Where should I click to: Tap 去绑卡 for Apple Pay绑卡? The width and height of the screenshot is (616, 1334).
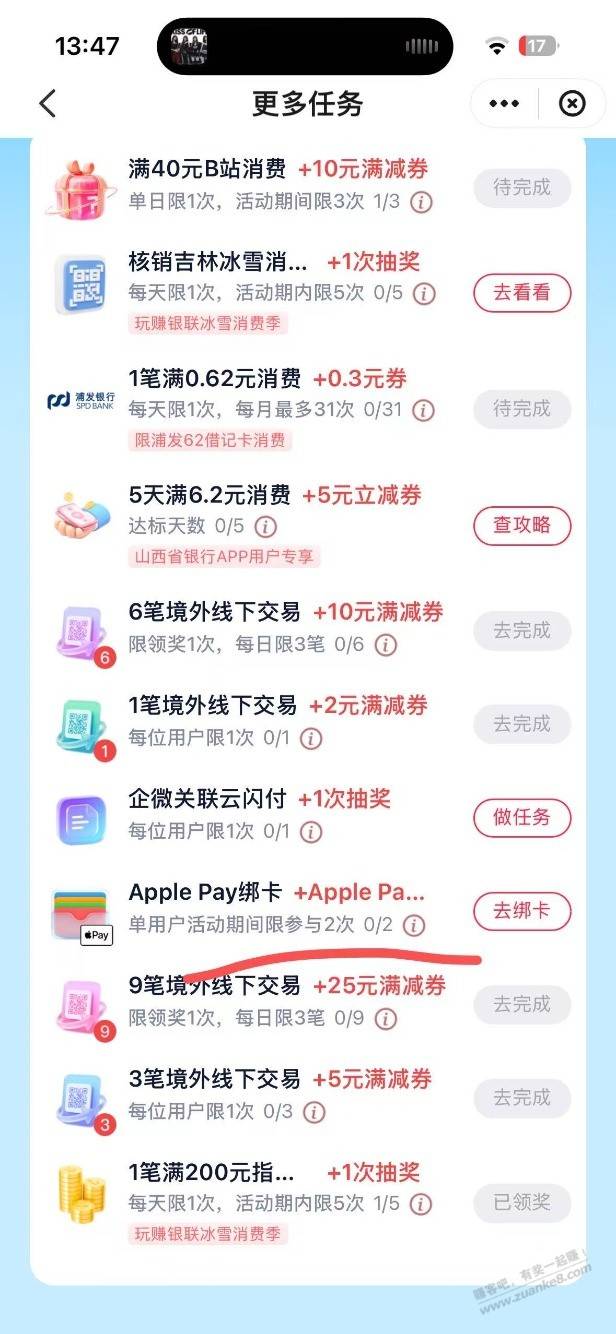tap(521, 911)
